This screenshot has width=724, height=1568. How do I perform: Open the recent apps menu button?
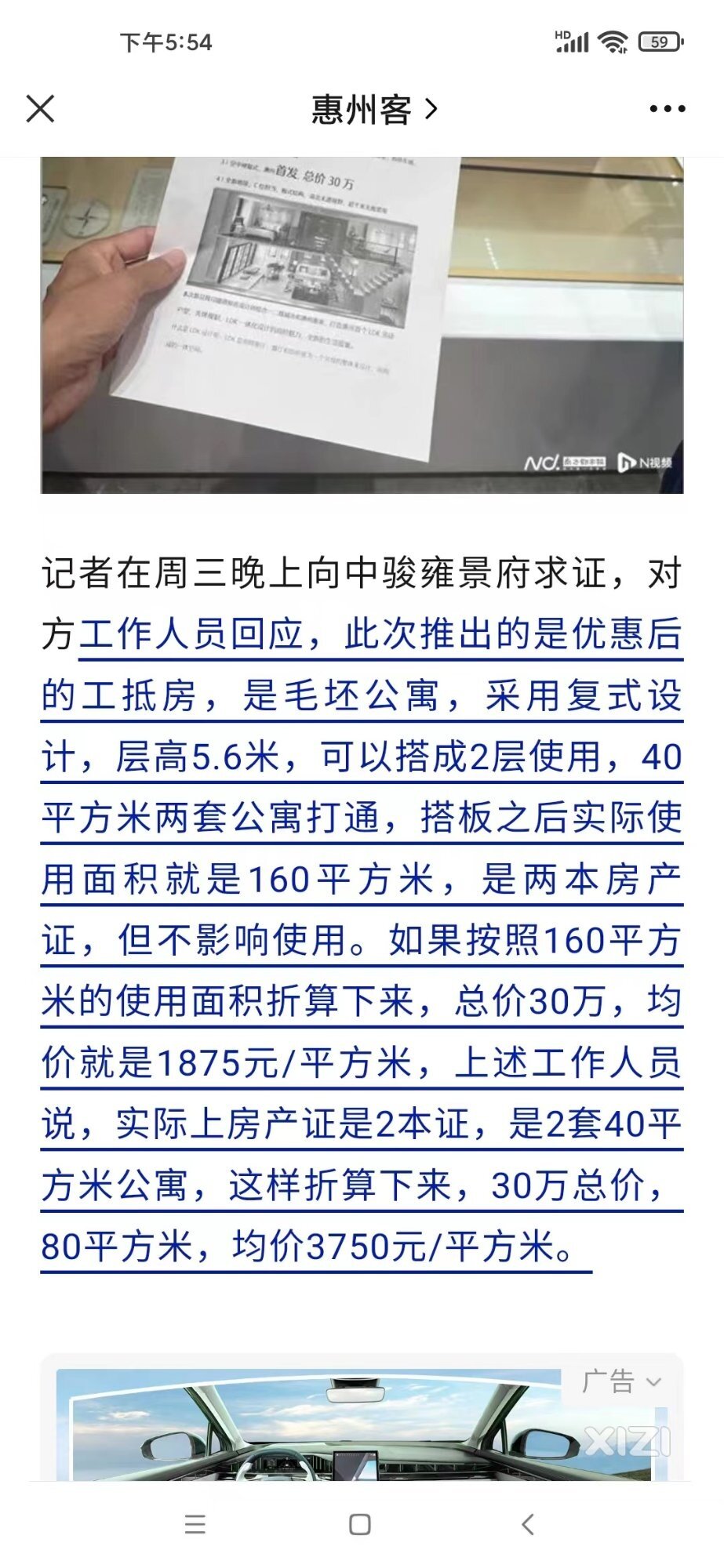195,1524
